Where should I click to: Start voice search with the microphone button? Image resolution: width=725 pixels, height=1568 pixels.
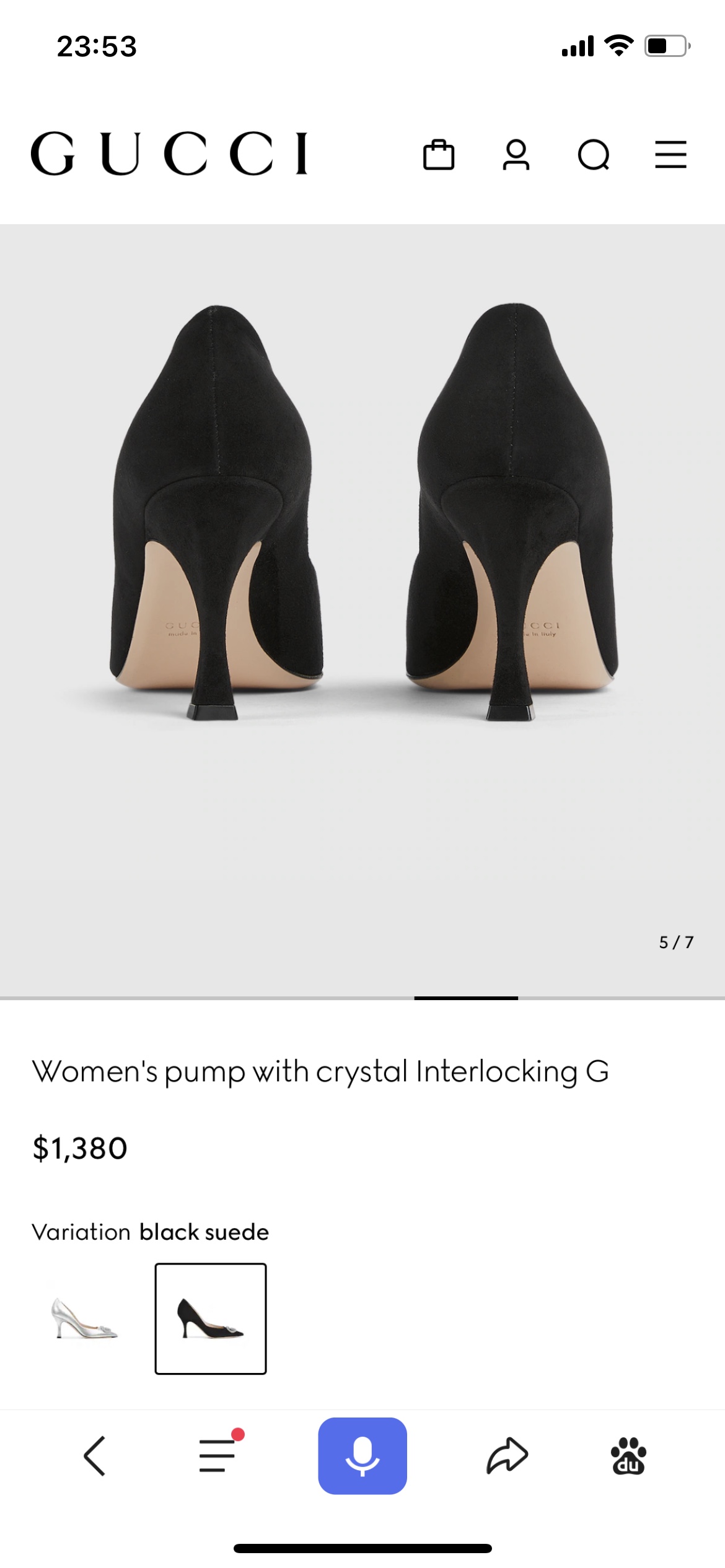tap(362, 1455)
